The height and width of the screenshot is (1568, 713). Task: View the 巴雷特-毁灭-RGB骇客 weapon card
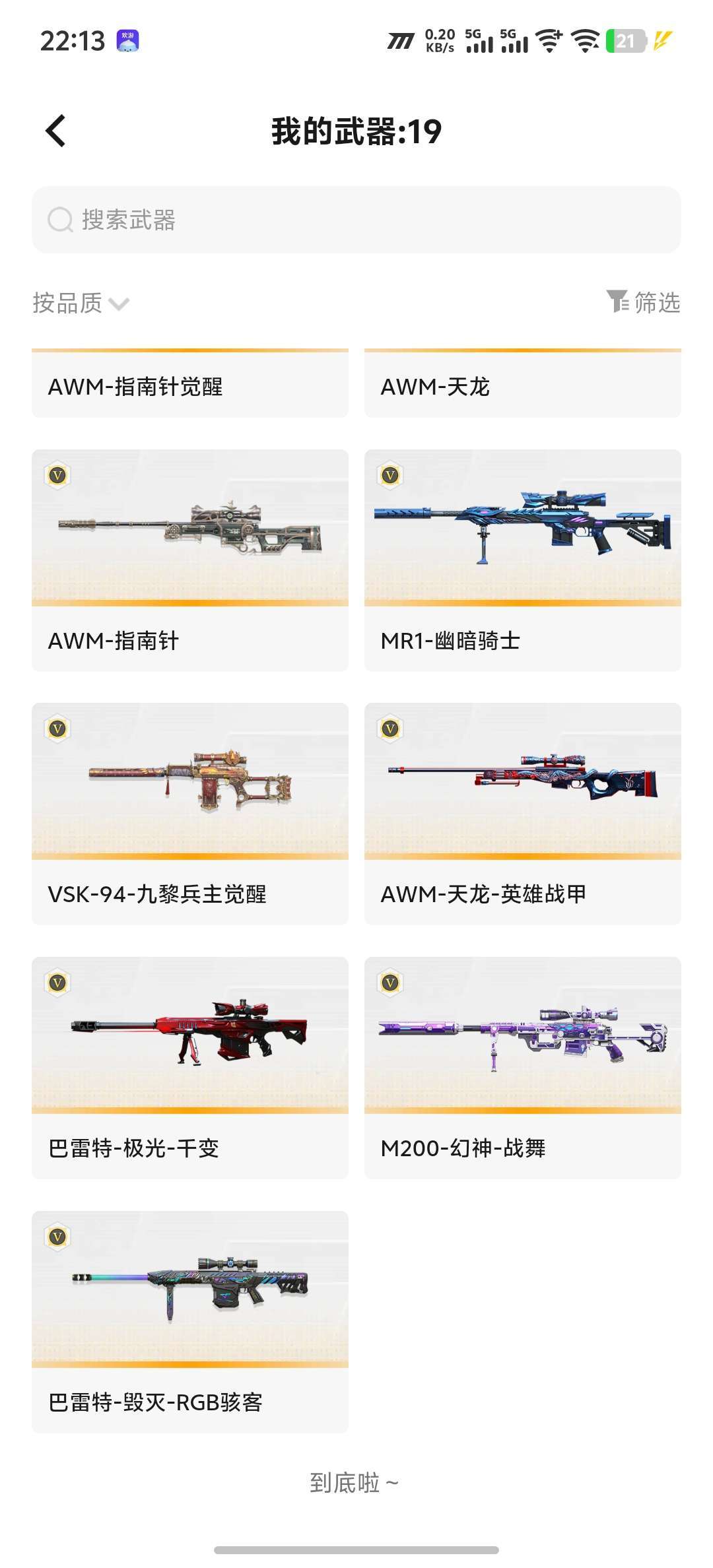(190, 1322)
